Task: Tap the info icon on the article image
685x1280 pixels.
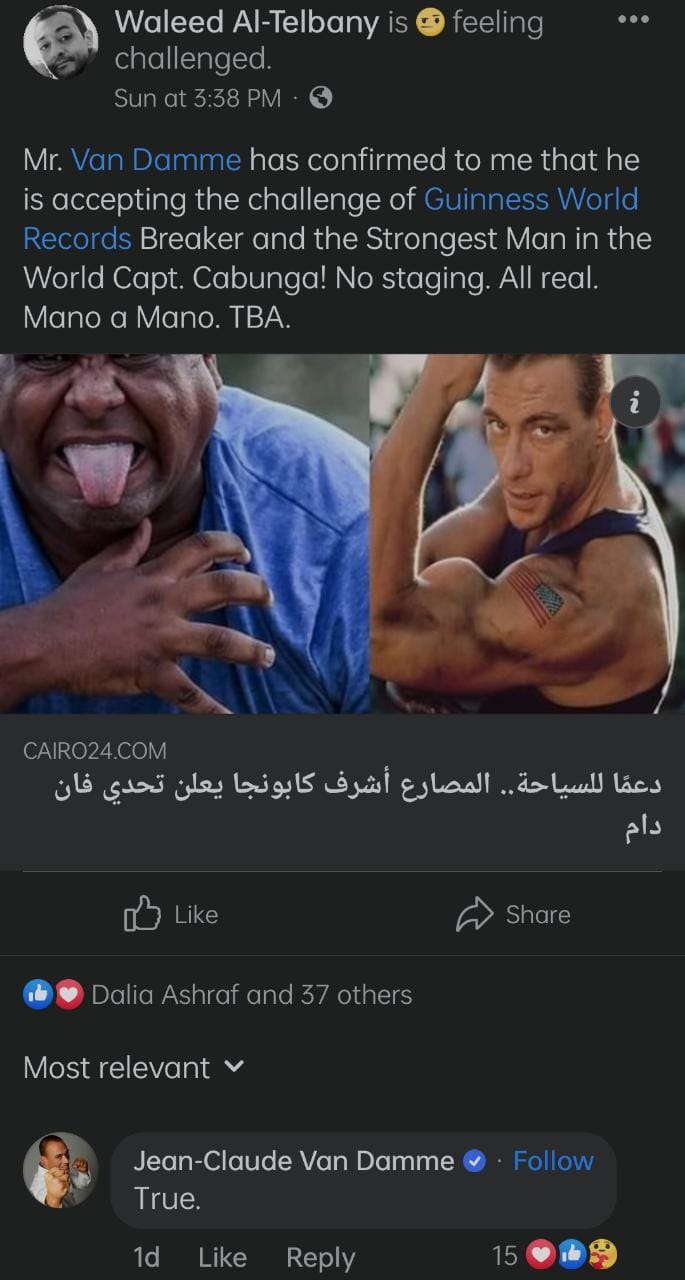Action: pyautogui.click(x=636, y=402)
